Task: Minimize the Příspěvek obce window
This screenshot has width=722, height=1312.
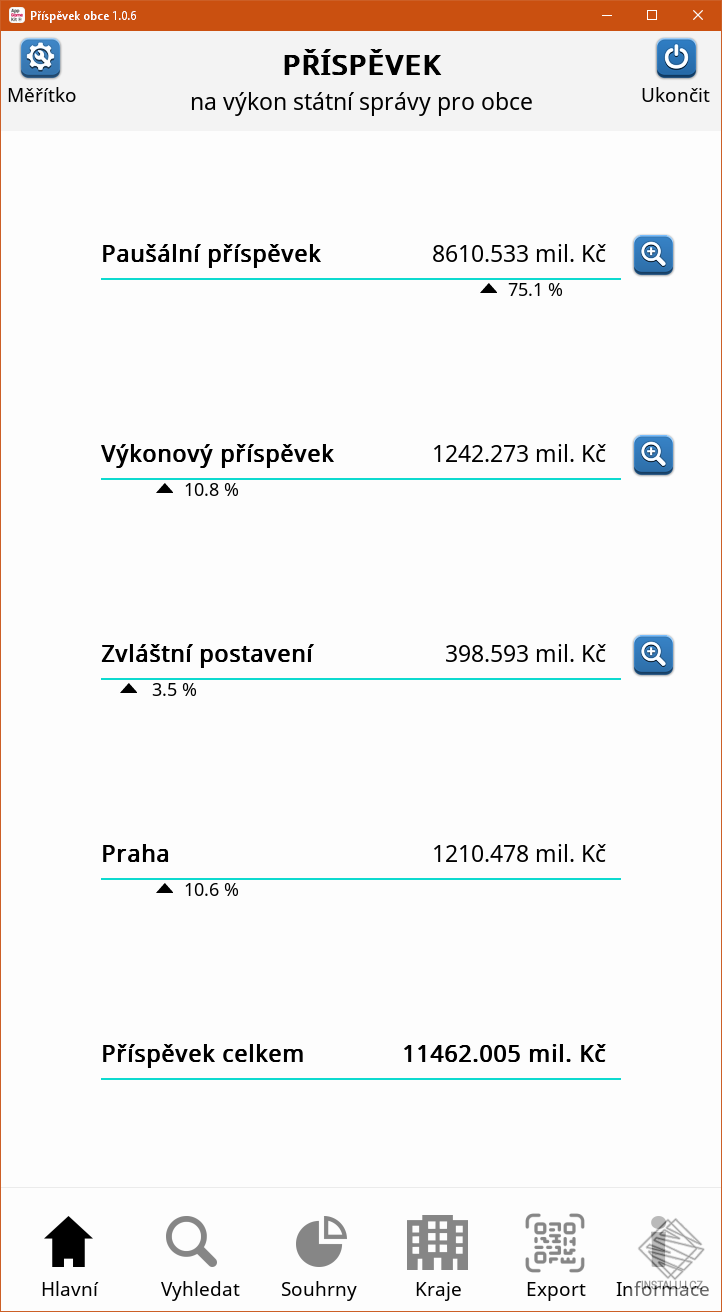Action: 605,15
